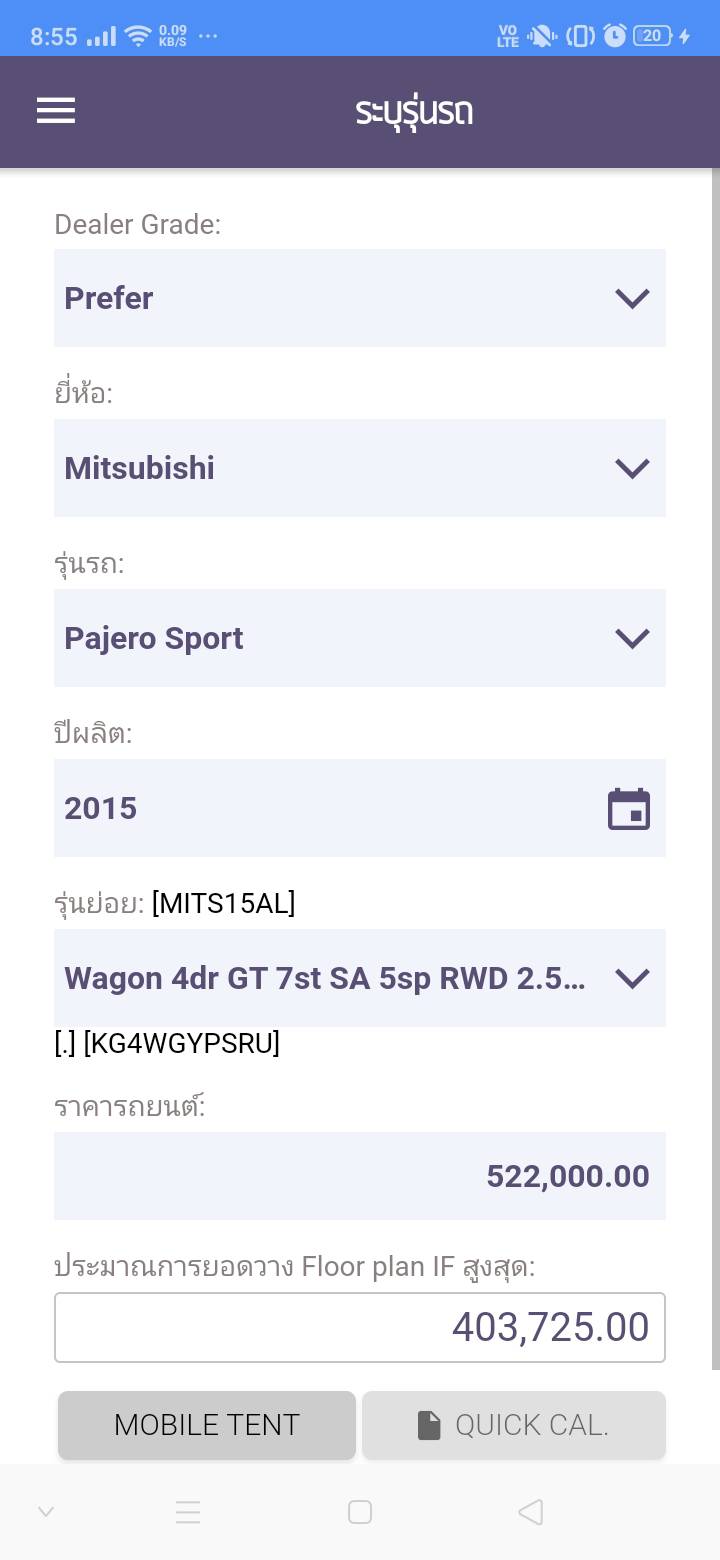Go to the home screen via system button
This screenshot has height=1560, width=720.
[x=360, y=1512]
